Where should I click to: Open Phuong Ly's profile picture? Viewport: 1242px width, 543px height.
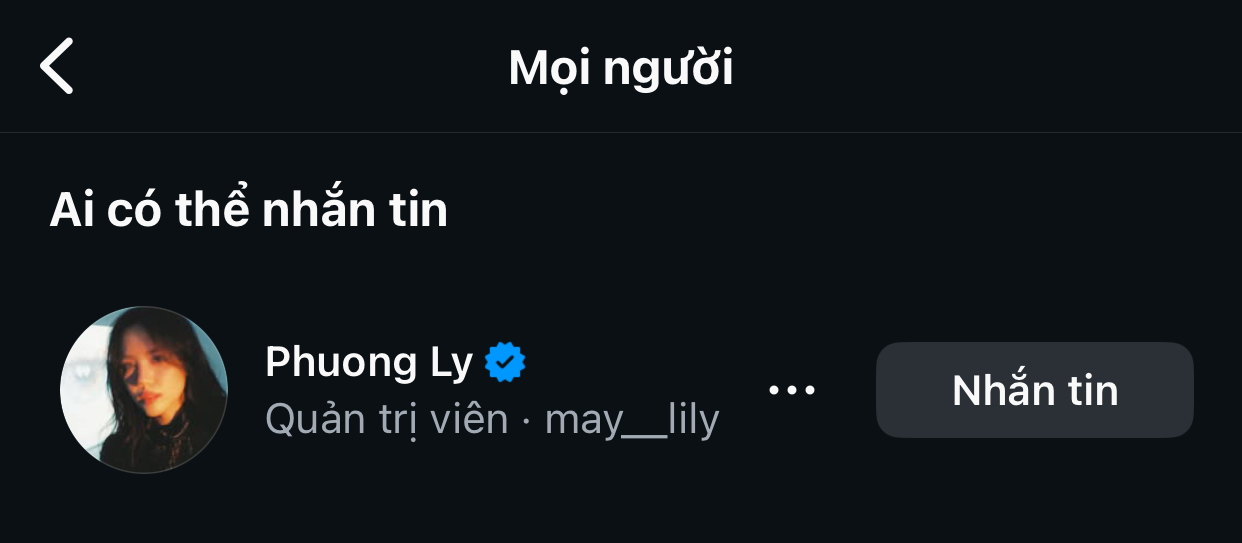tap(144, 390)
